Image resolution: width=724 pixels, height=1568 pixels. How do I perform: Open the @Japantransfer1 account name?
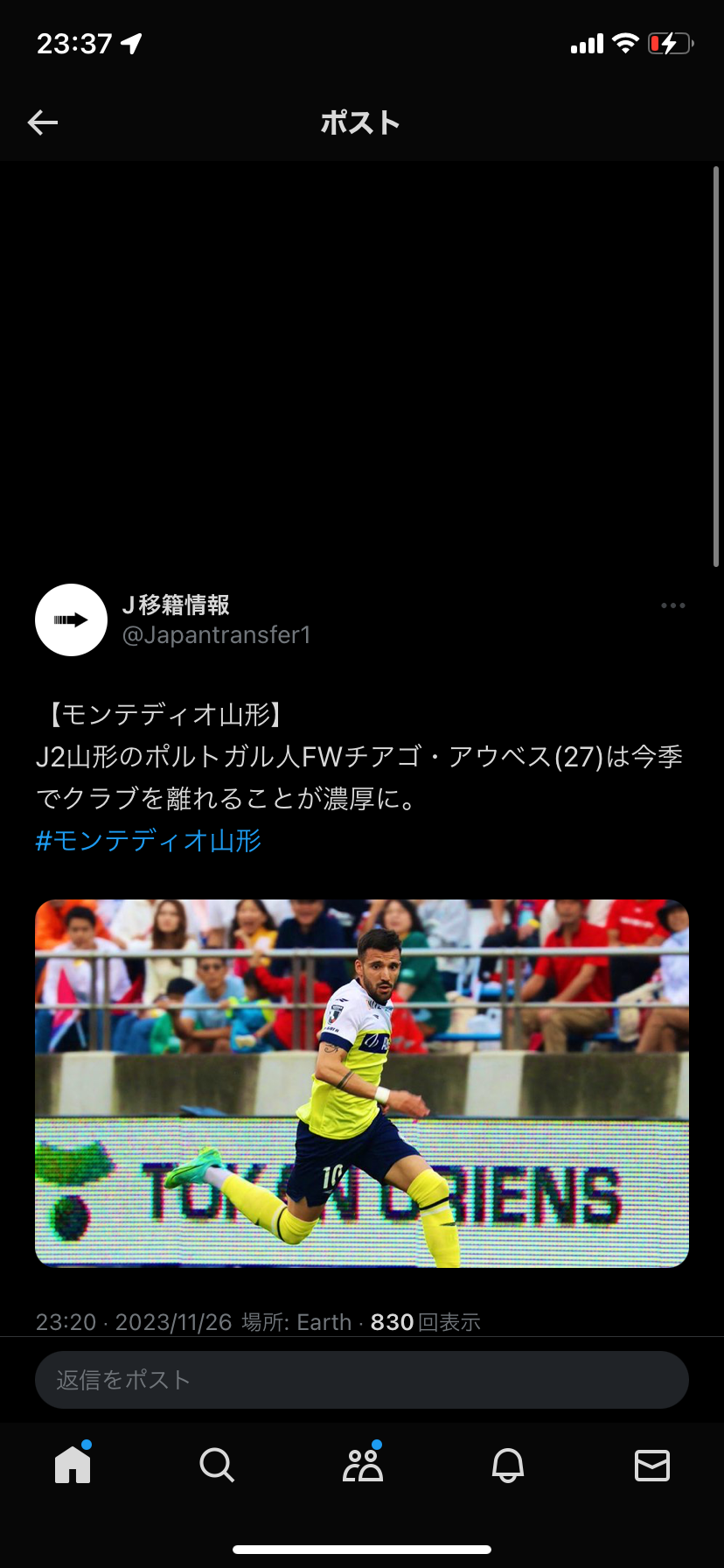pos(216,635)
